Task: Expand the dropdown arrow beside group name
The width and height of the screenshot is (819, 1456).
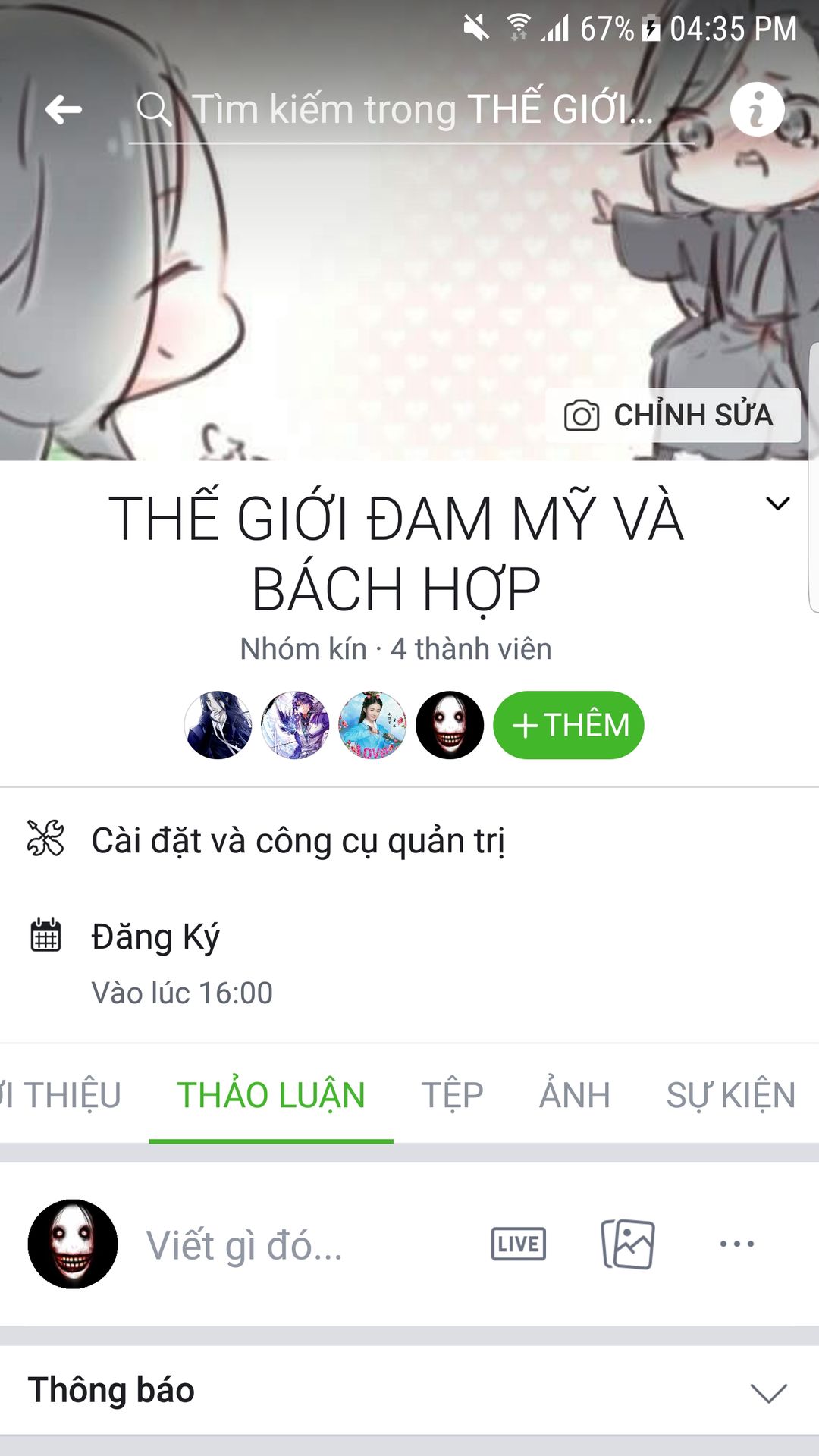Action: click(777, 504)
